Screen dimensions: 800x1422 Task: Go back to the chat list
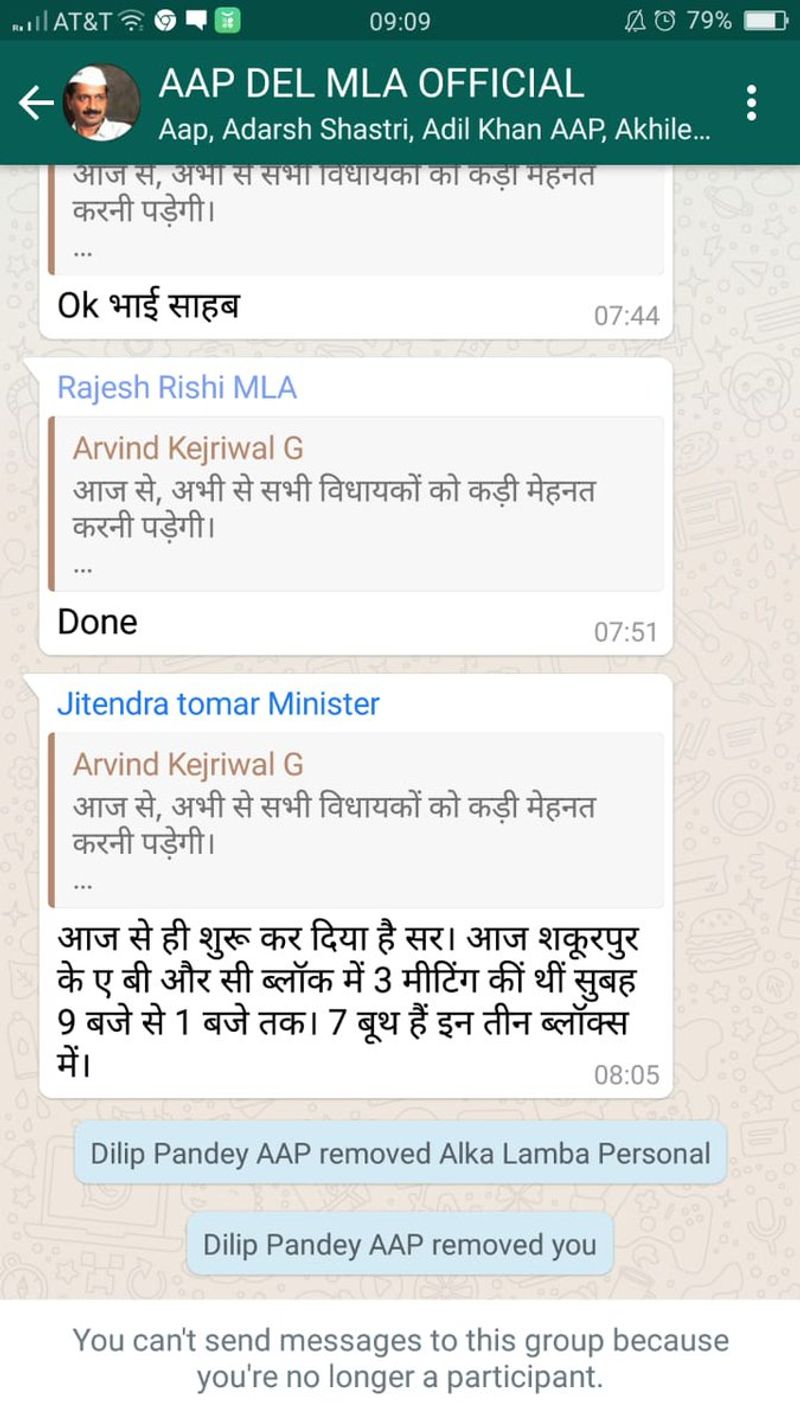(35, 102)
